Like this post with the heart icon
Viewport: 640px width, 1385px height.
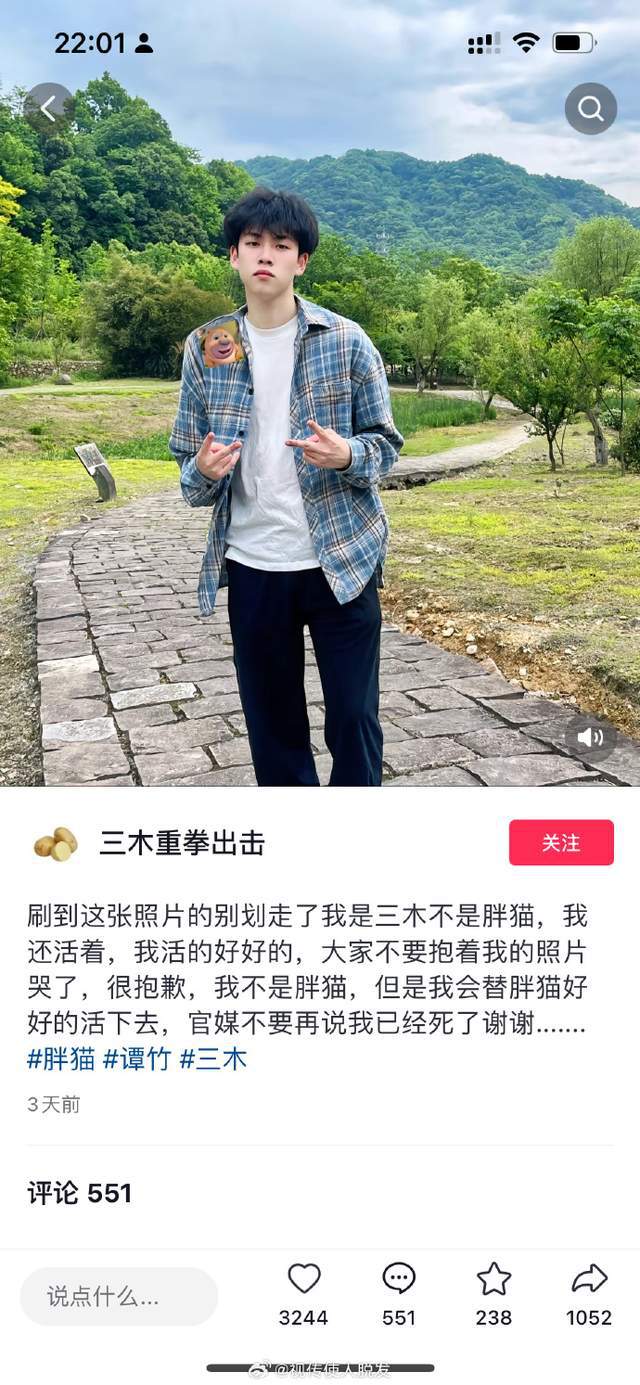click(304, 1279)
